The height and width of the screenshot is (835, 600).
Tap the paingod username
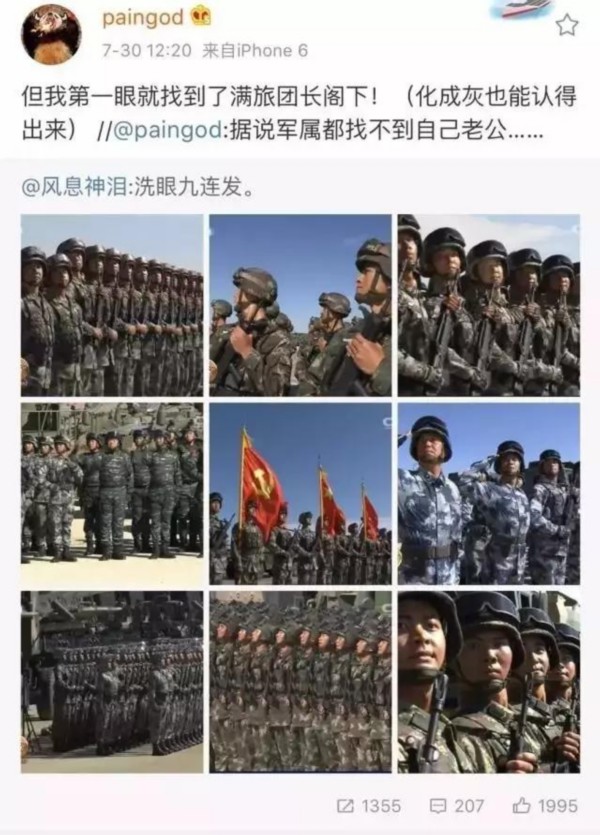[x=136, y=19]
